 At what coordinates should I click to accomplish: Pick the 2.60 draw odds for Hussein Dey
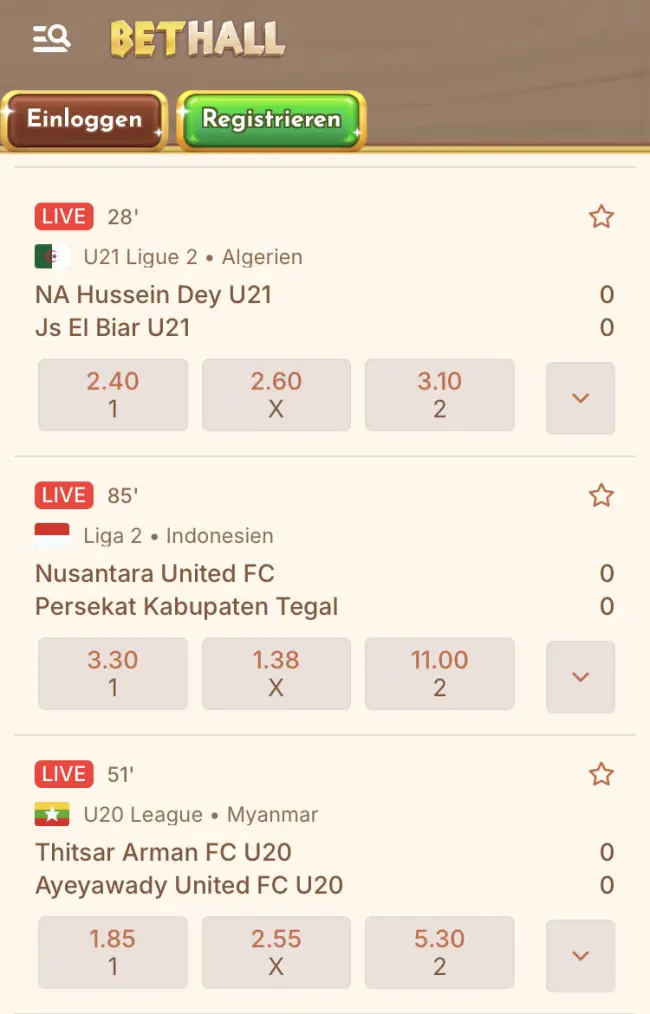(x=276, y=395)
